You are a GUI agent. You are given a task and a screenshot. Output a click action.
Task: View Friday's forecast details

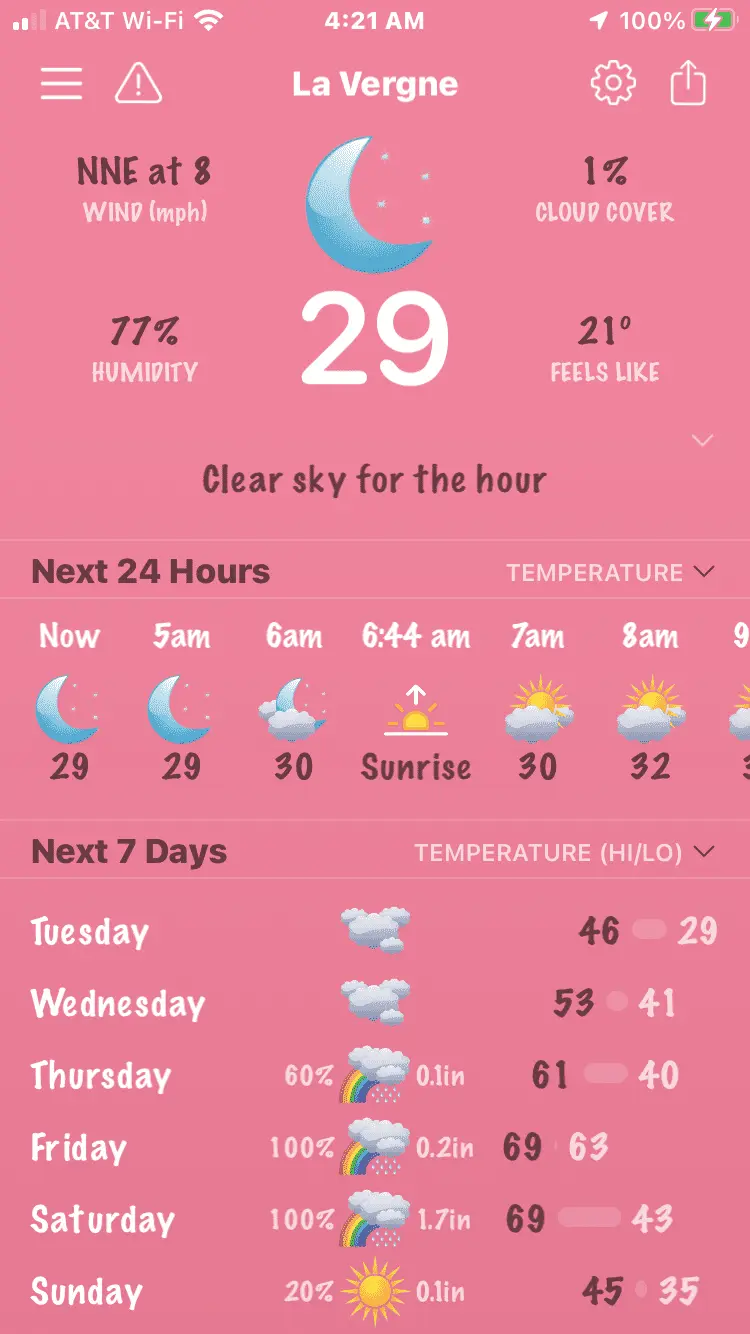(x=375, y=1147)
